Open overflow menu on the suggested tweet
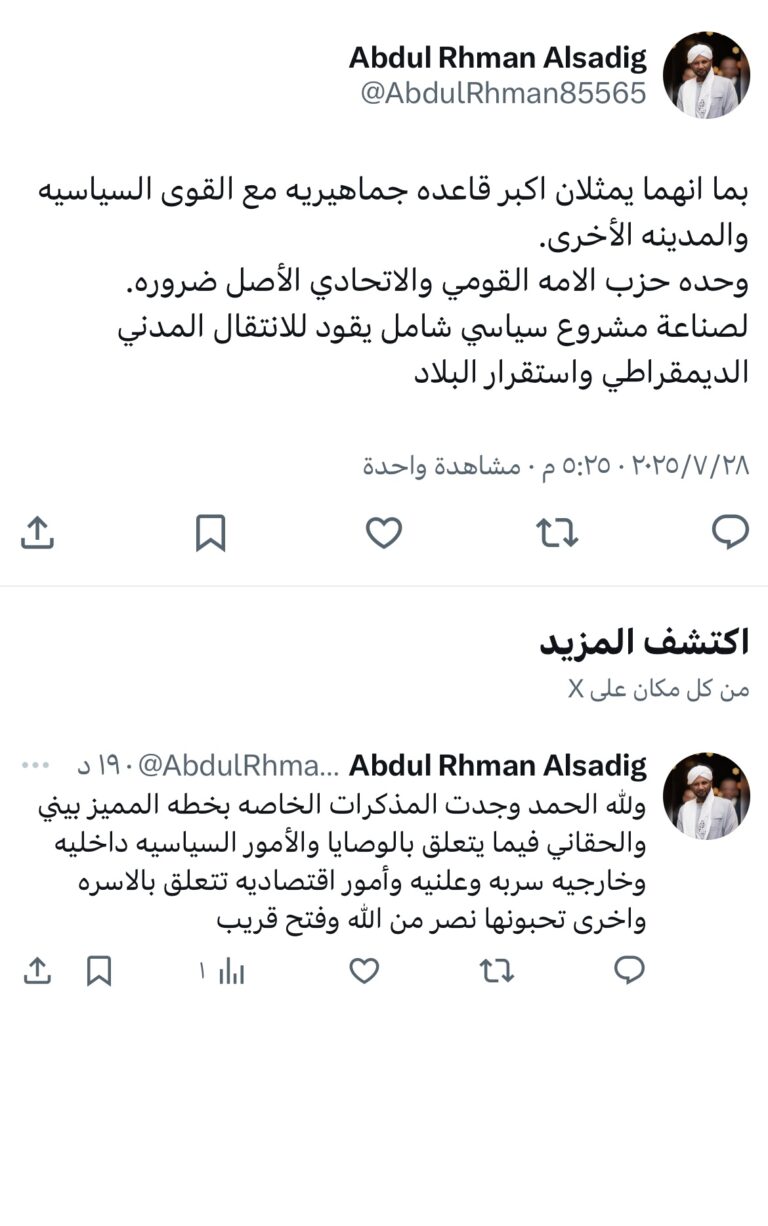 36,765
